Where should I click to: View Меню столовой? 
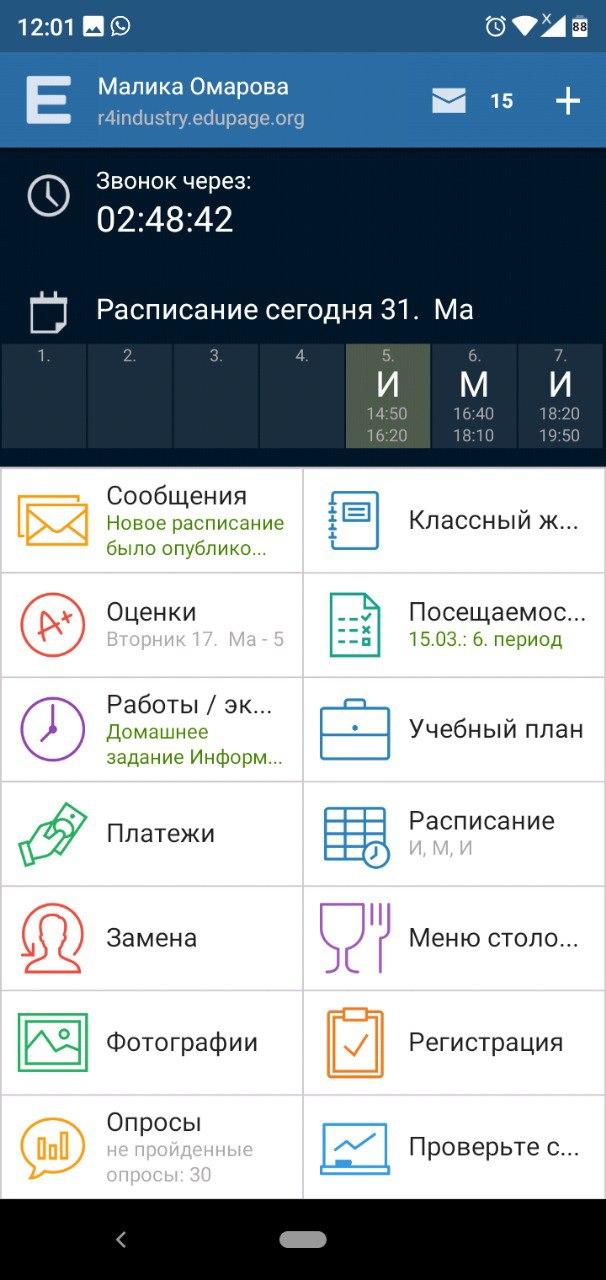(454, 938)
